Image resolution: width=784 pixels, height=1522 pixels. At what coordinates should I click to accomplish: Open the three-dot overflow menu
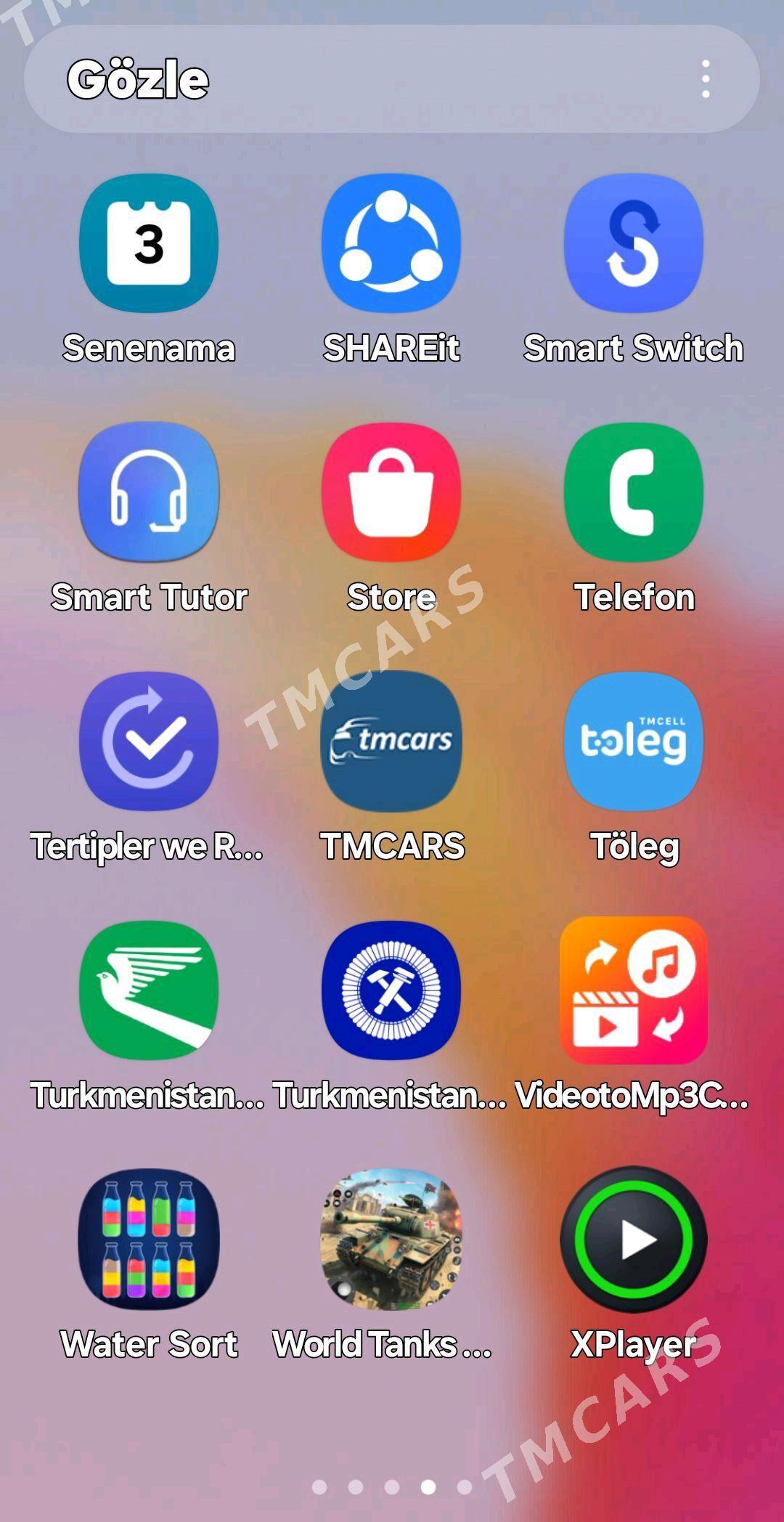click(706, 79)
